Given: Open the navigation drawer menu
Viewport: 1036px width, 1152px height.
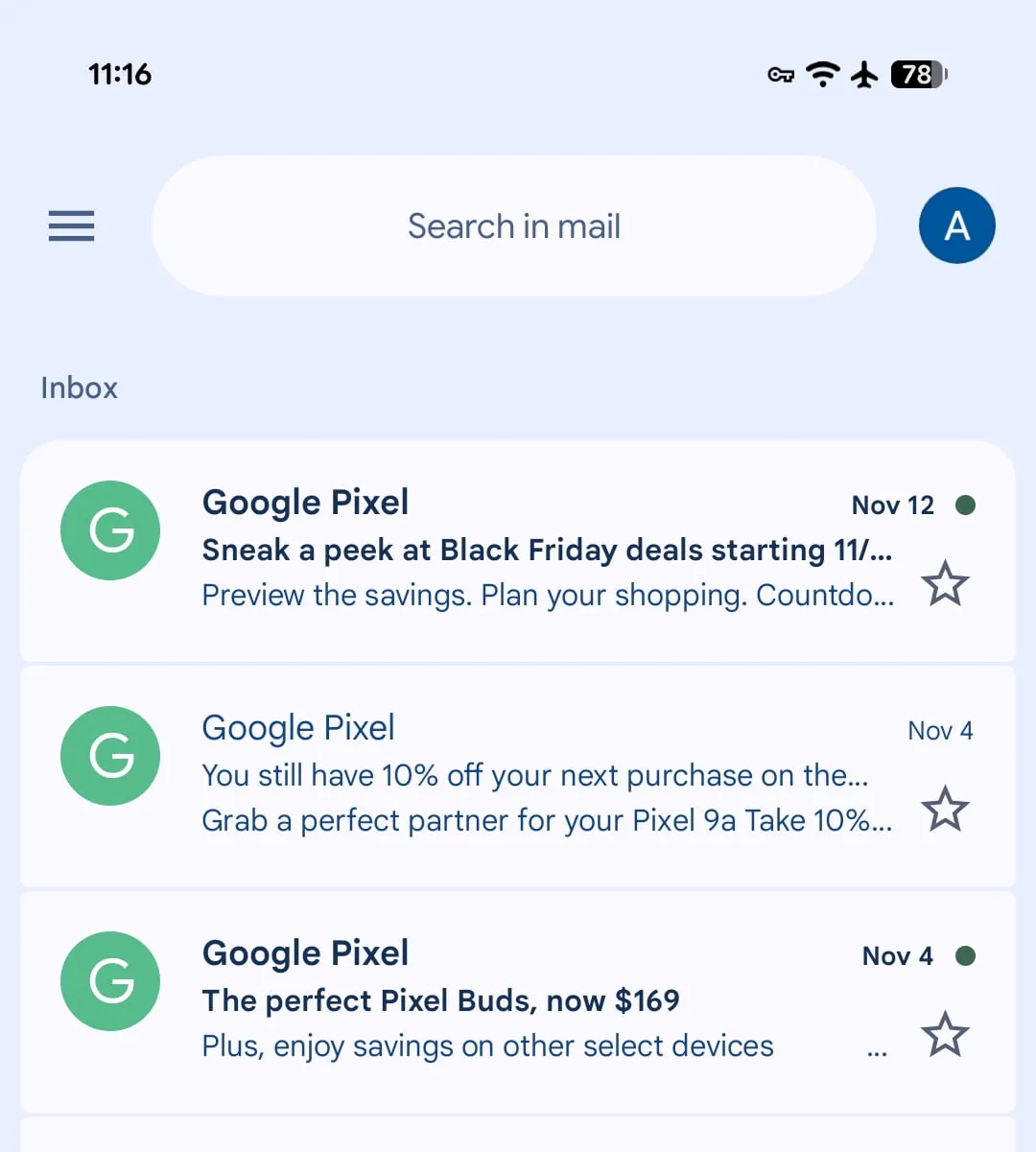Looking at the screenshot, I should (71, 225).
